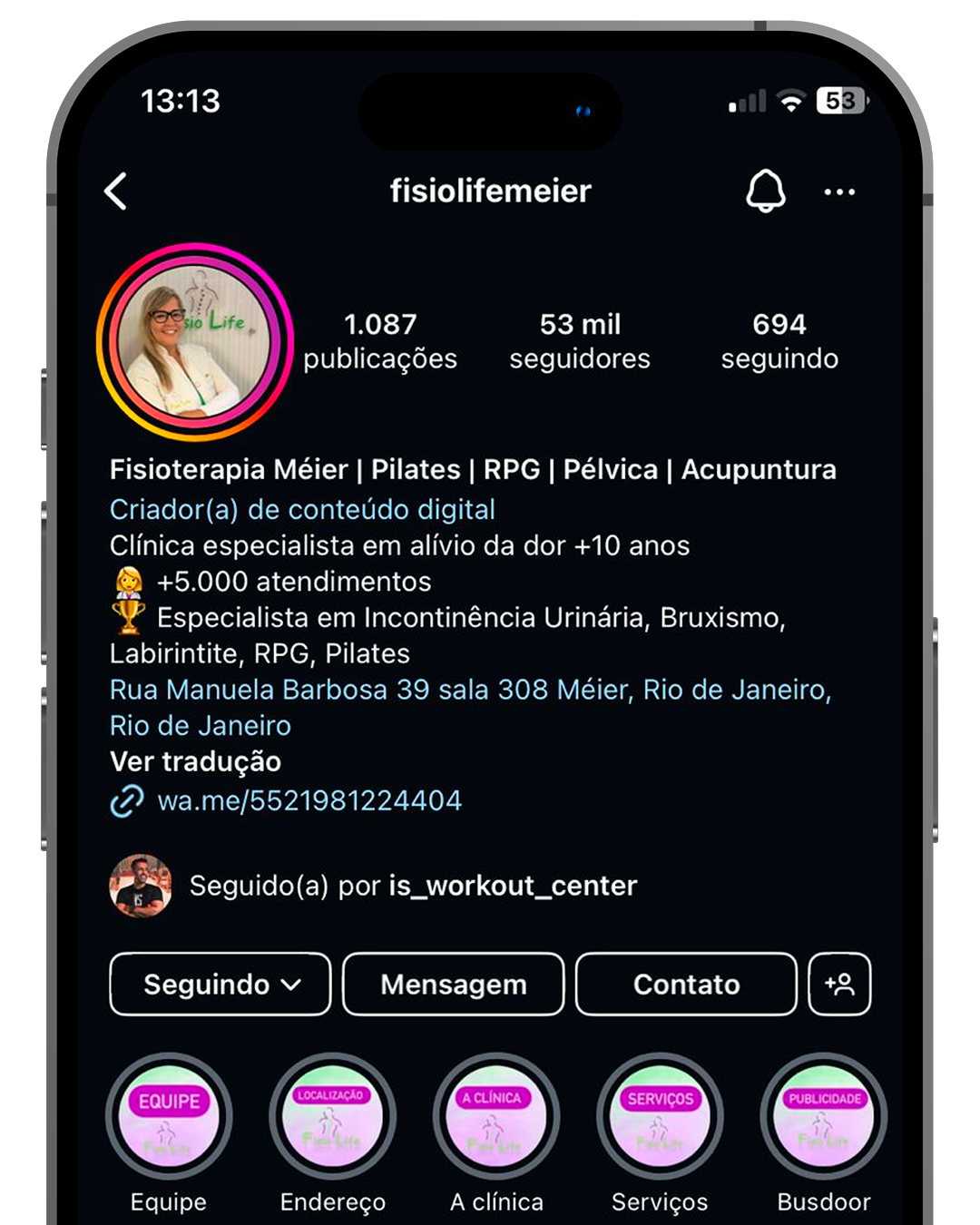This screenshot has height=1225, width=980.
Task: Show suggested accounts with add-person icon
Action: 839,984
